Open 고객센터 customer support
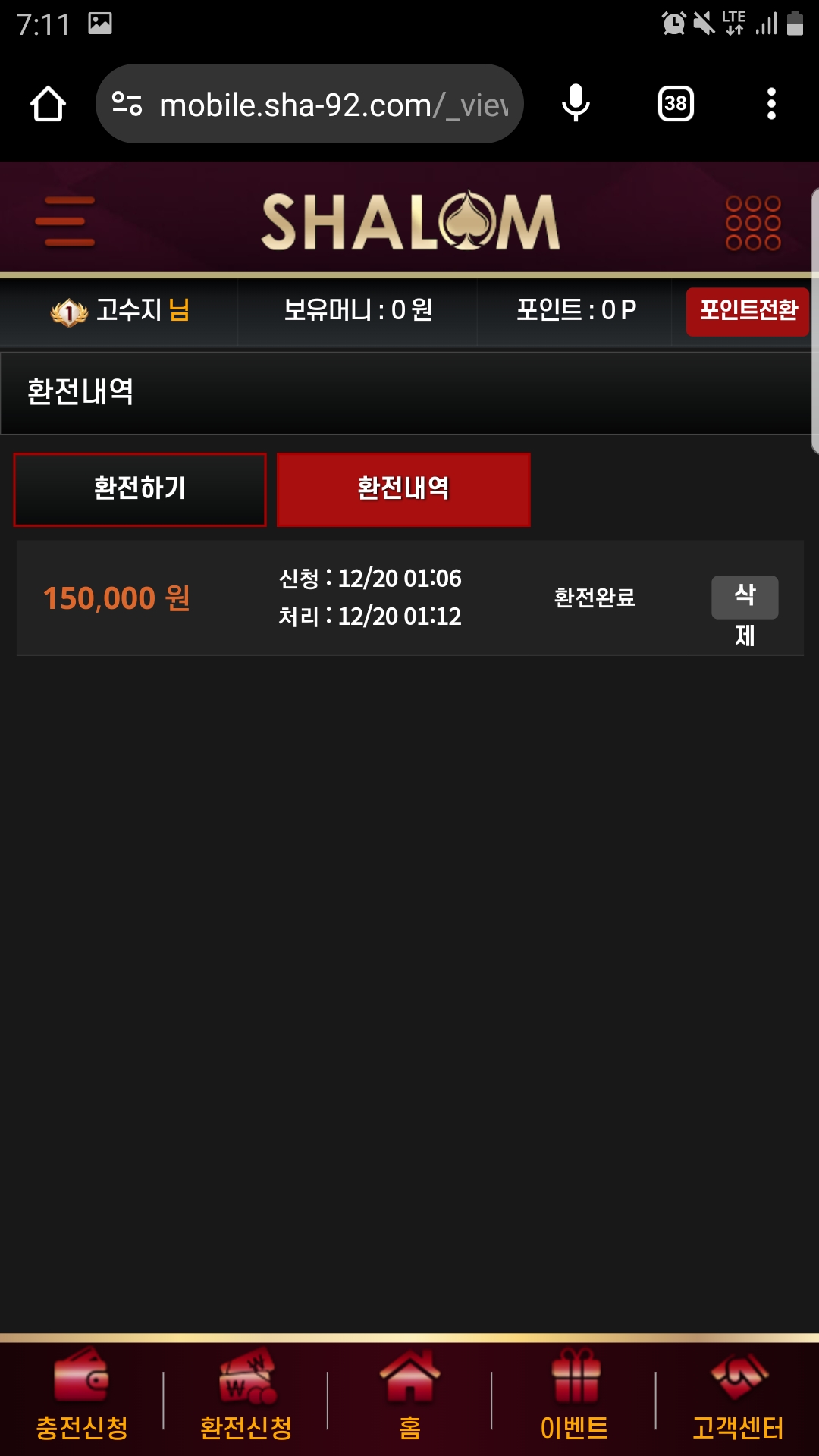Viewport: 819px width, 1456px height. pyautogui.click(x=738, y=1395)
